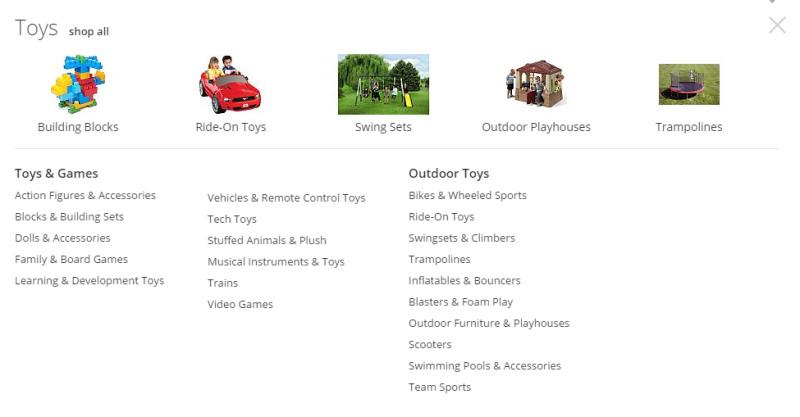Open Bikes & Wheeled Sports
The width and height of the screenshot is (800, 417).
pos(467,195)
